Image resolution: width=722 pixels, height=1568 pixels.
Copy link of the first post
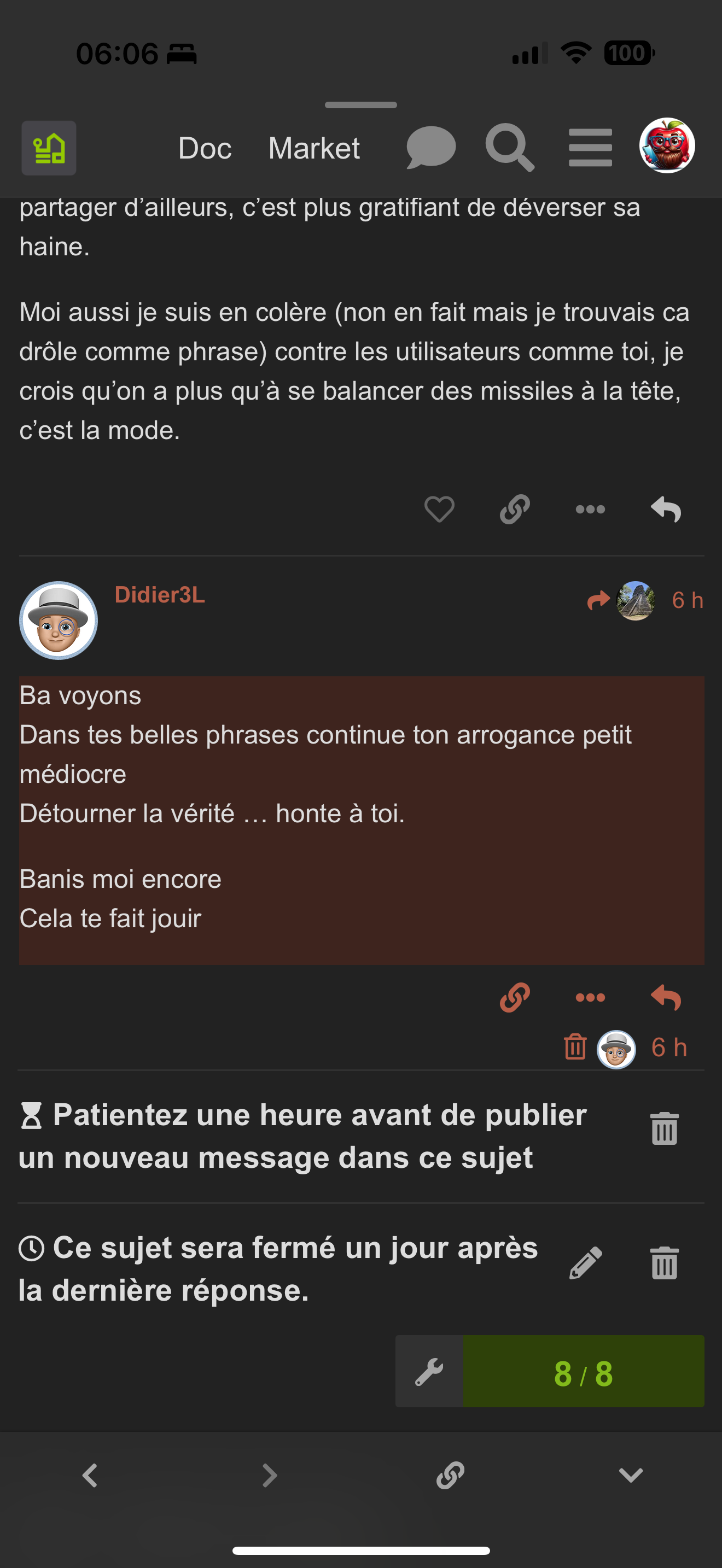coord(514,510)
